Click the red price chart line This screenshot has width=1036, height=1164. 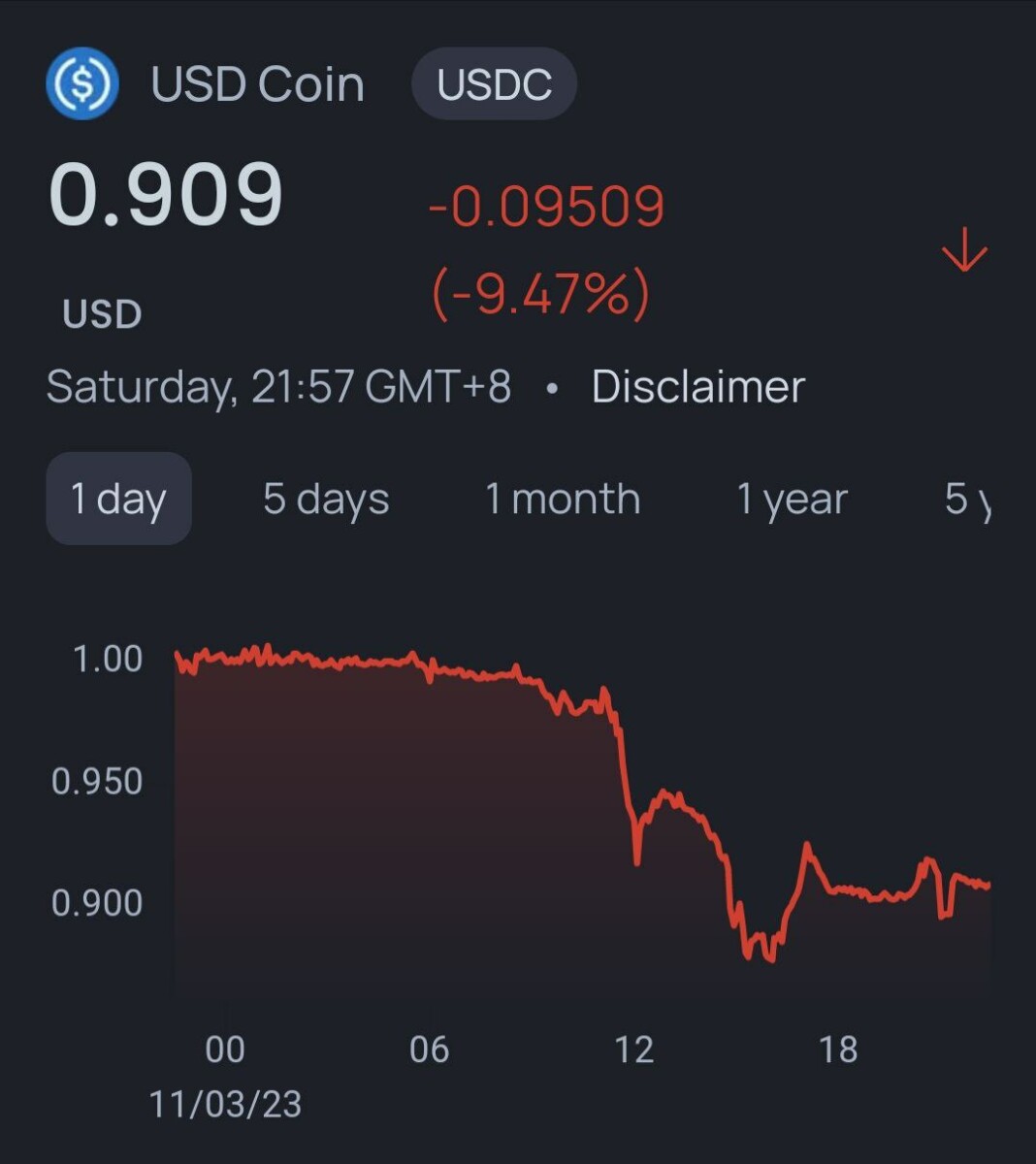tap(340, 662)
